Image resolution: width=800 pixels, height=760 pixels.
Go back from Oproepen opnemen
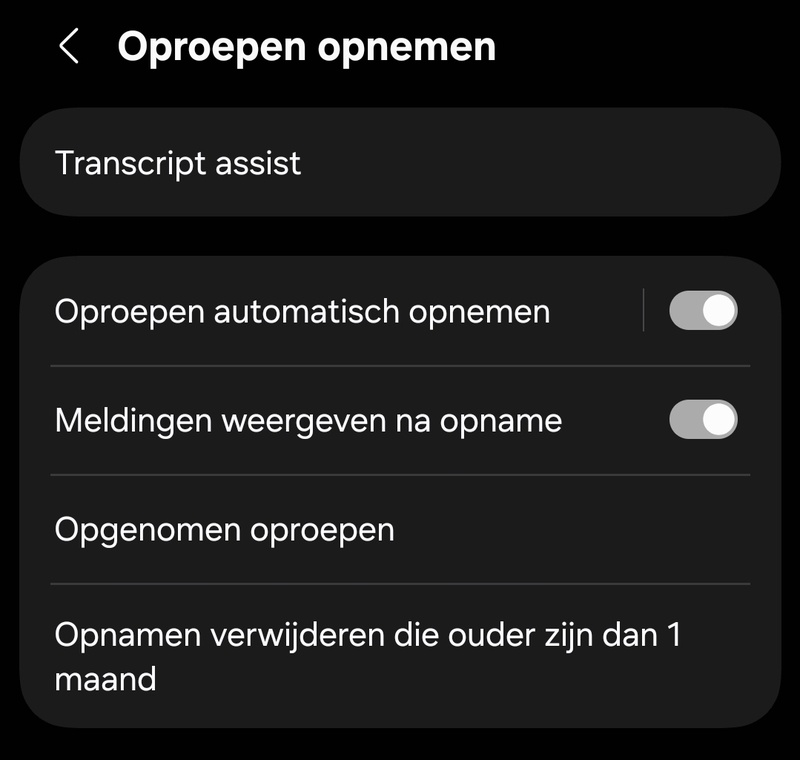coord(68,47)
